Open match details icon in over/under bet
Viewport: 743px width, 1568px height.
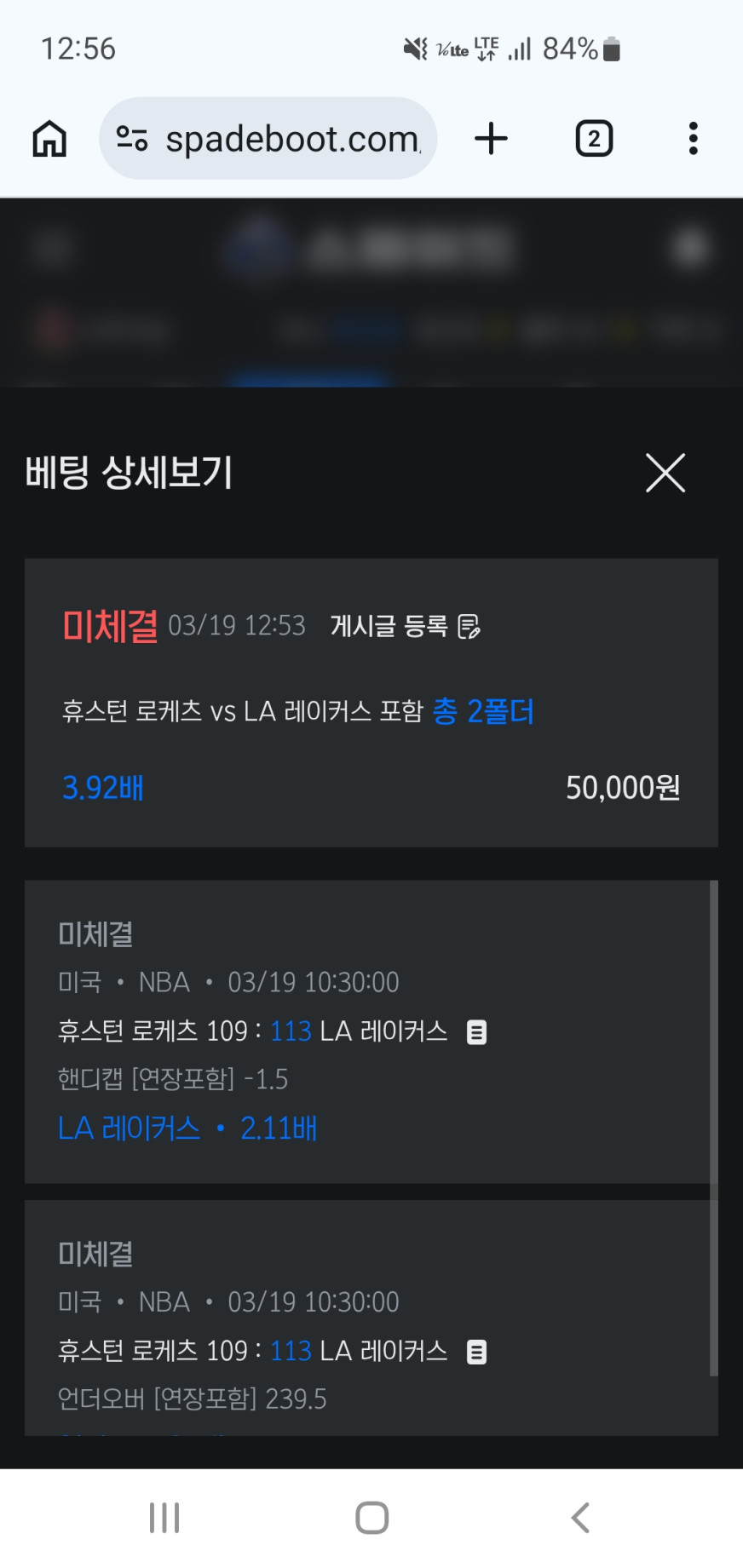tap(477, 1352)
